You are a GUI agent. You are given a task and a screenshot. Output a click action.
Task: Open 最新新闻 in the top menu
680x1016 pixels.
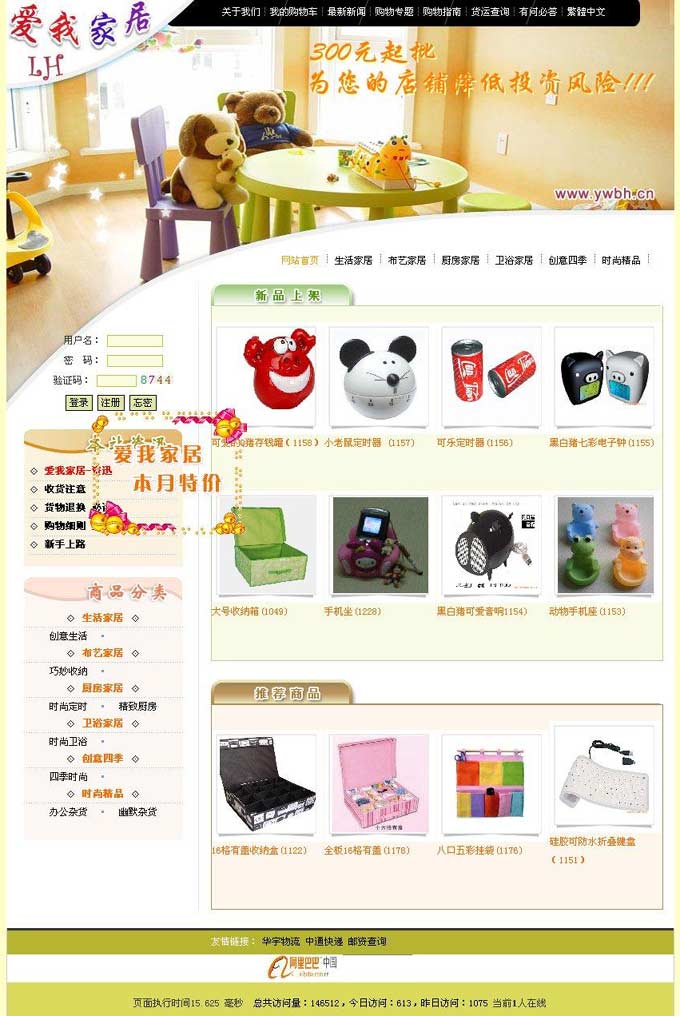point(346,12)
